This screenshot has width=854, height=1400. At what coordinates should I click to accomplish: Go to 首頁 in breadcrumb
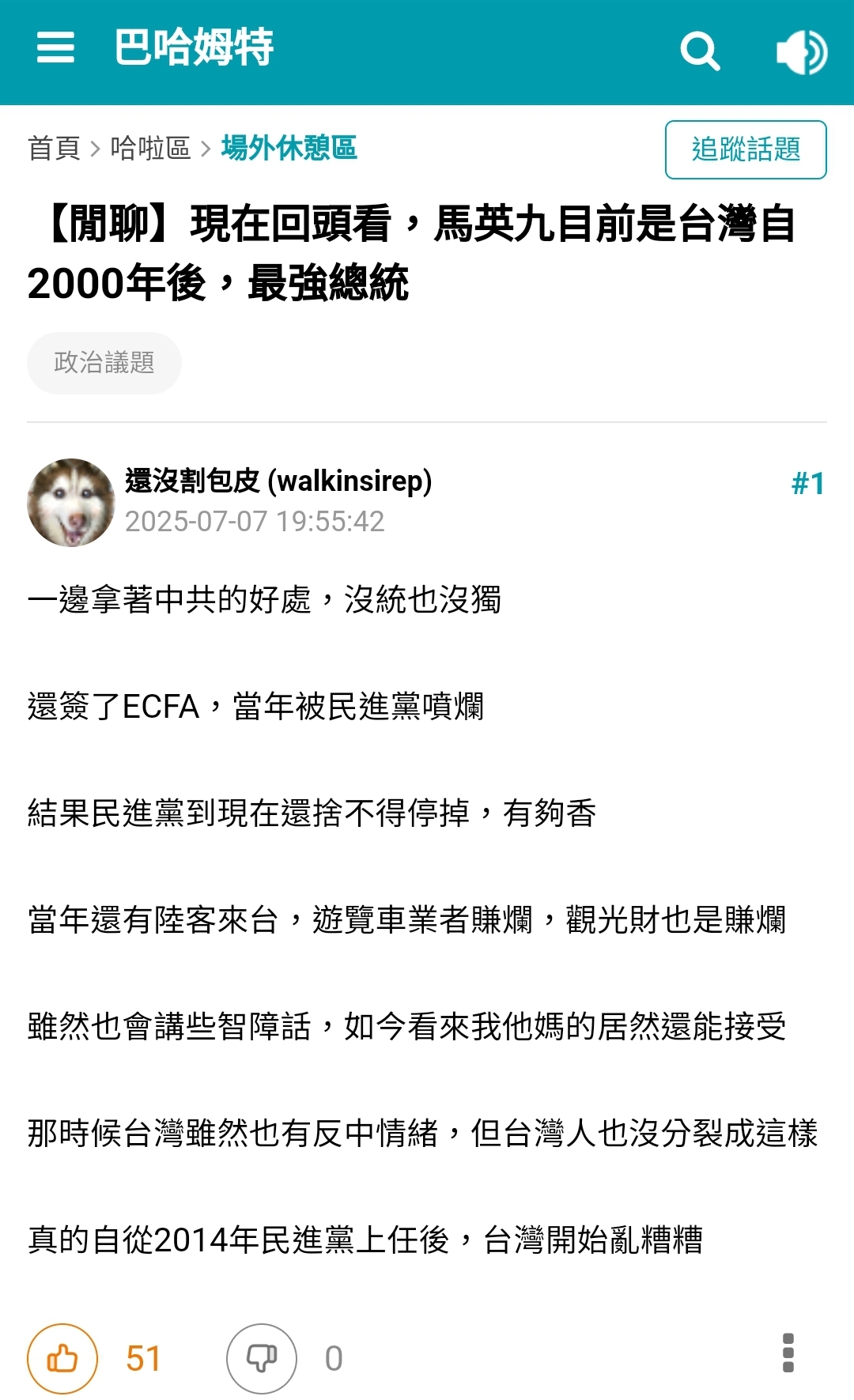point(54,148)
